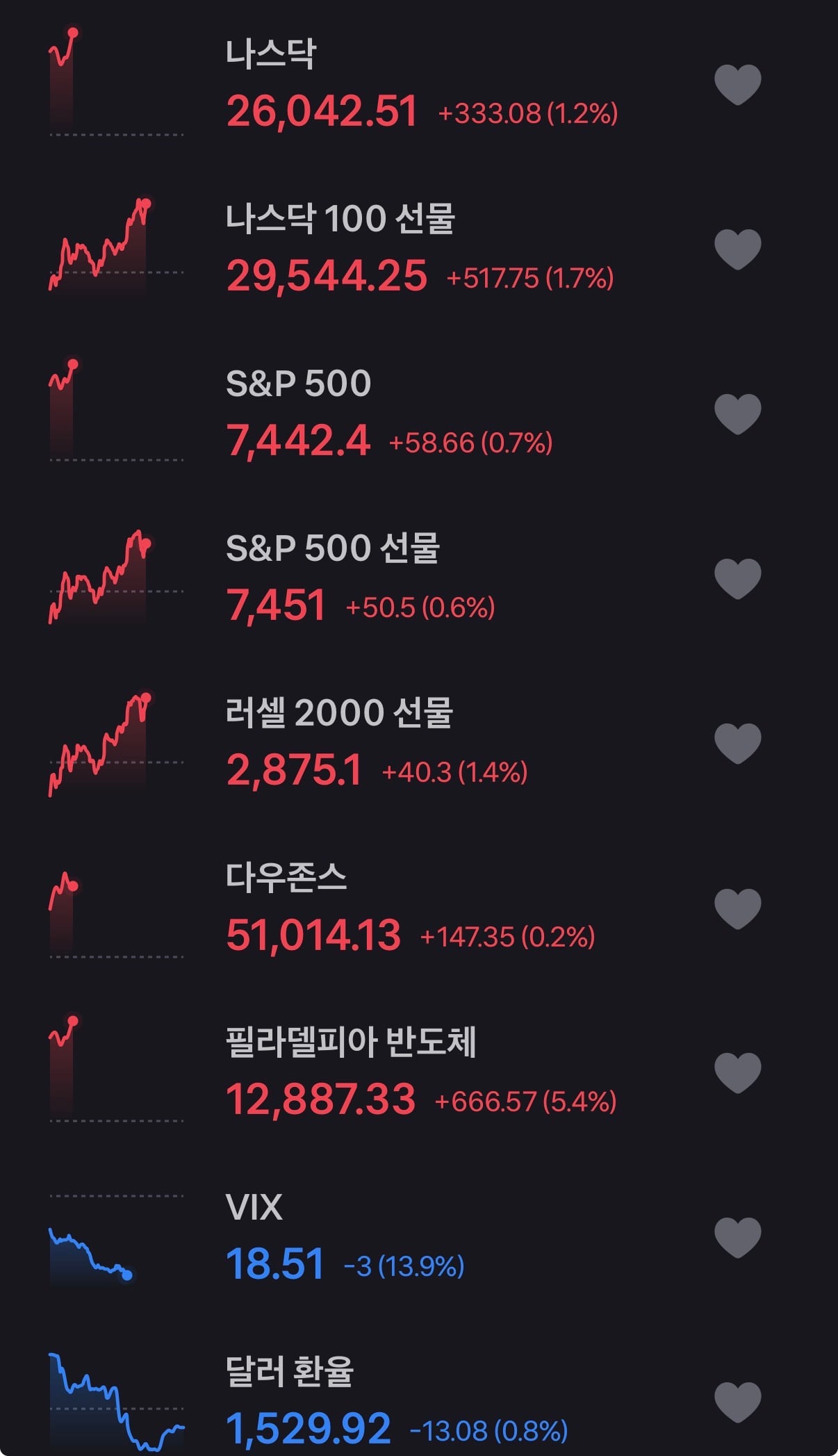Favorite 나스닥 with its heart icon
Viewport: 838px width, 1456px height.
pyautogui.click(x=738, y=85)
